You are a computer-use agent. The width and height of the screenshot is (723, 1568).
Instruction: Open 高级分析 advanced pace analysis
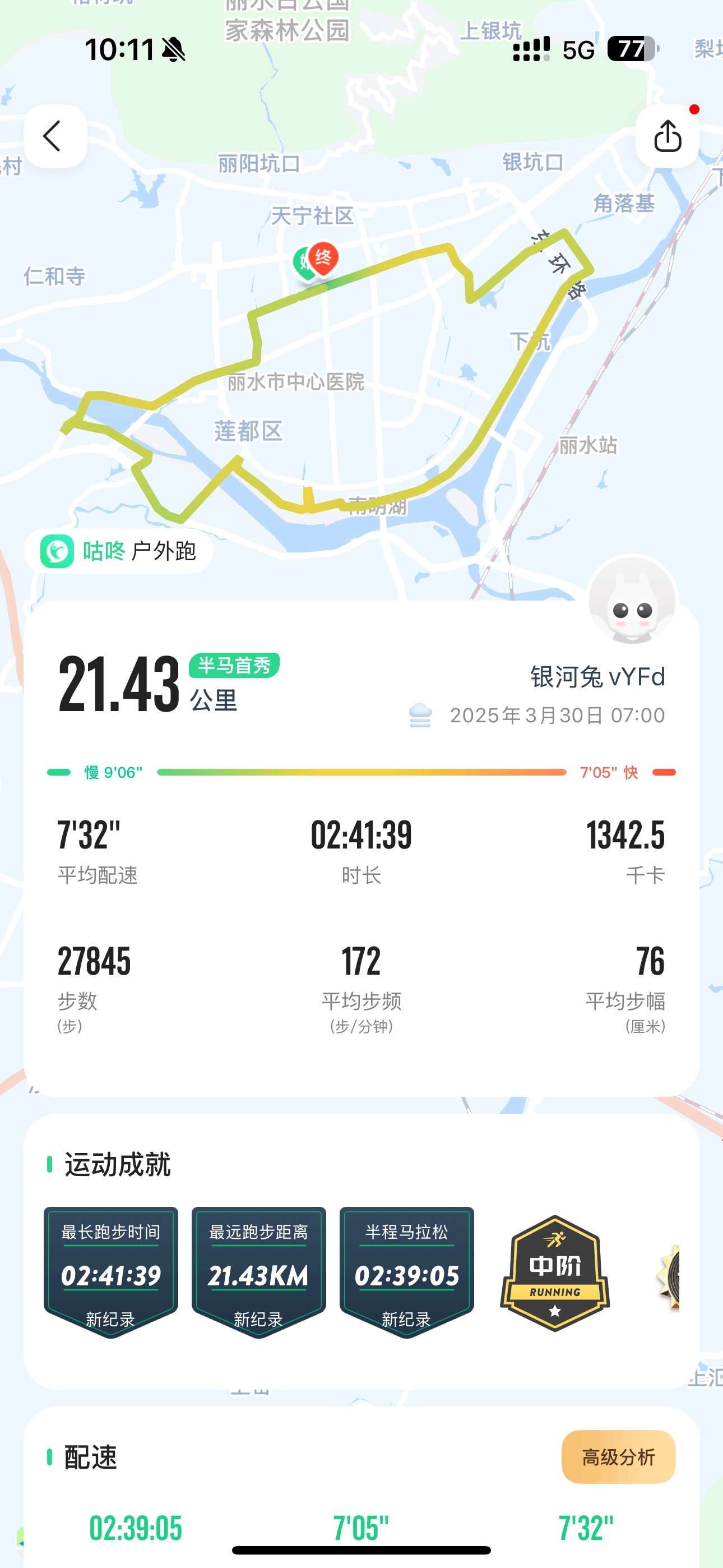(x=618, y=1456)
